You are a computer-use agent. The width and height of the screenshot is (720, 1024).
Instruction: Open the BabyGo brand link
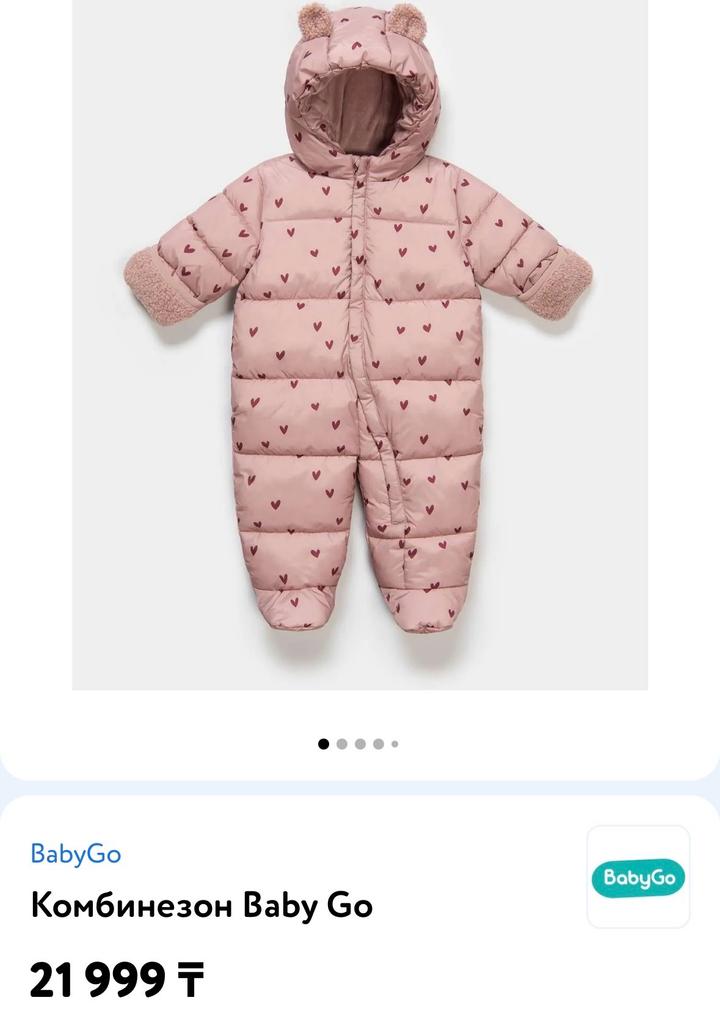click(x=76, y=854)
